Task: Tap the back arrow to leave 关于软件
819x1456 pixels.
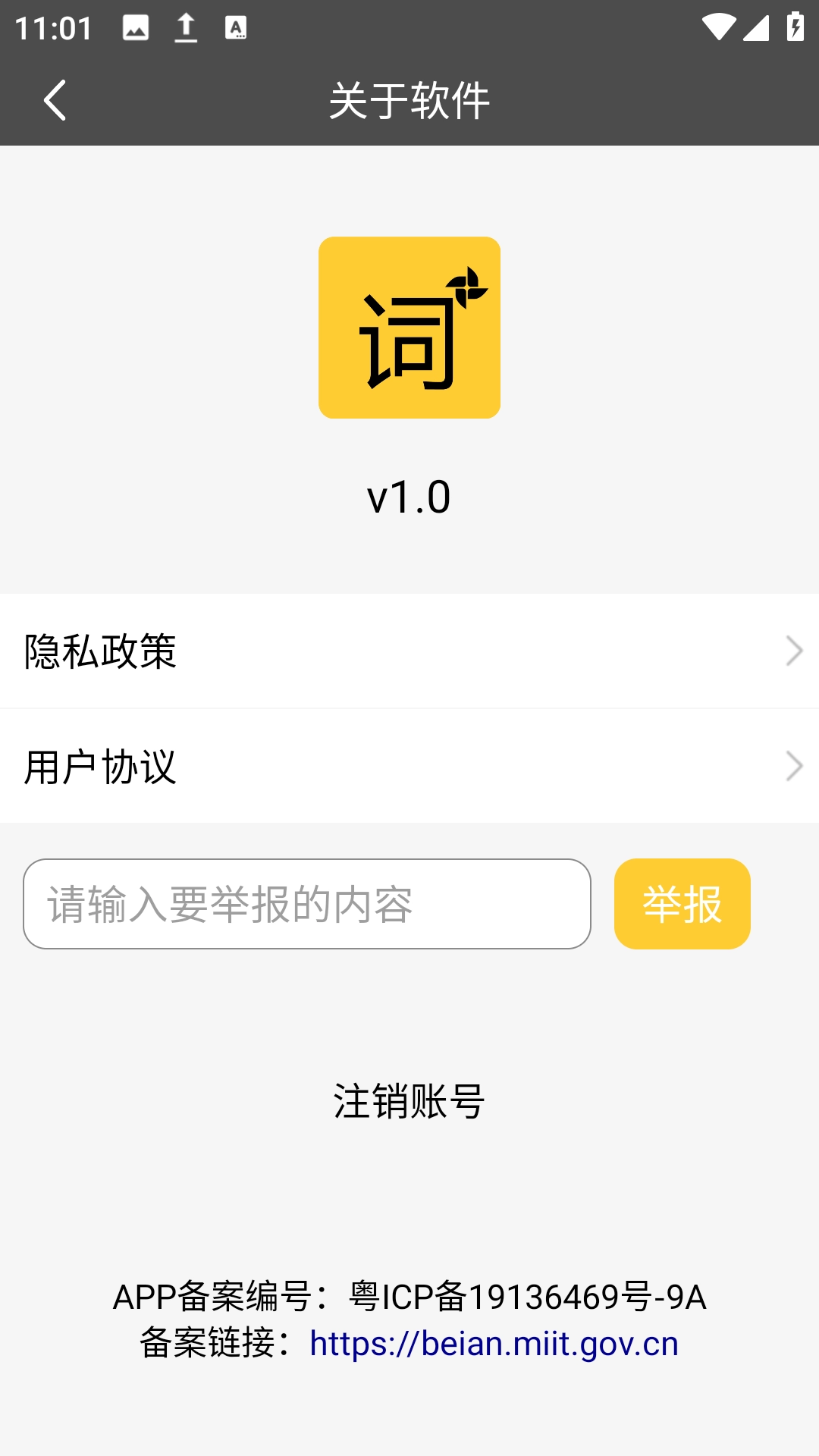Action: coord(55,99)
